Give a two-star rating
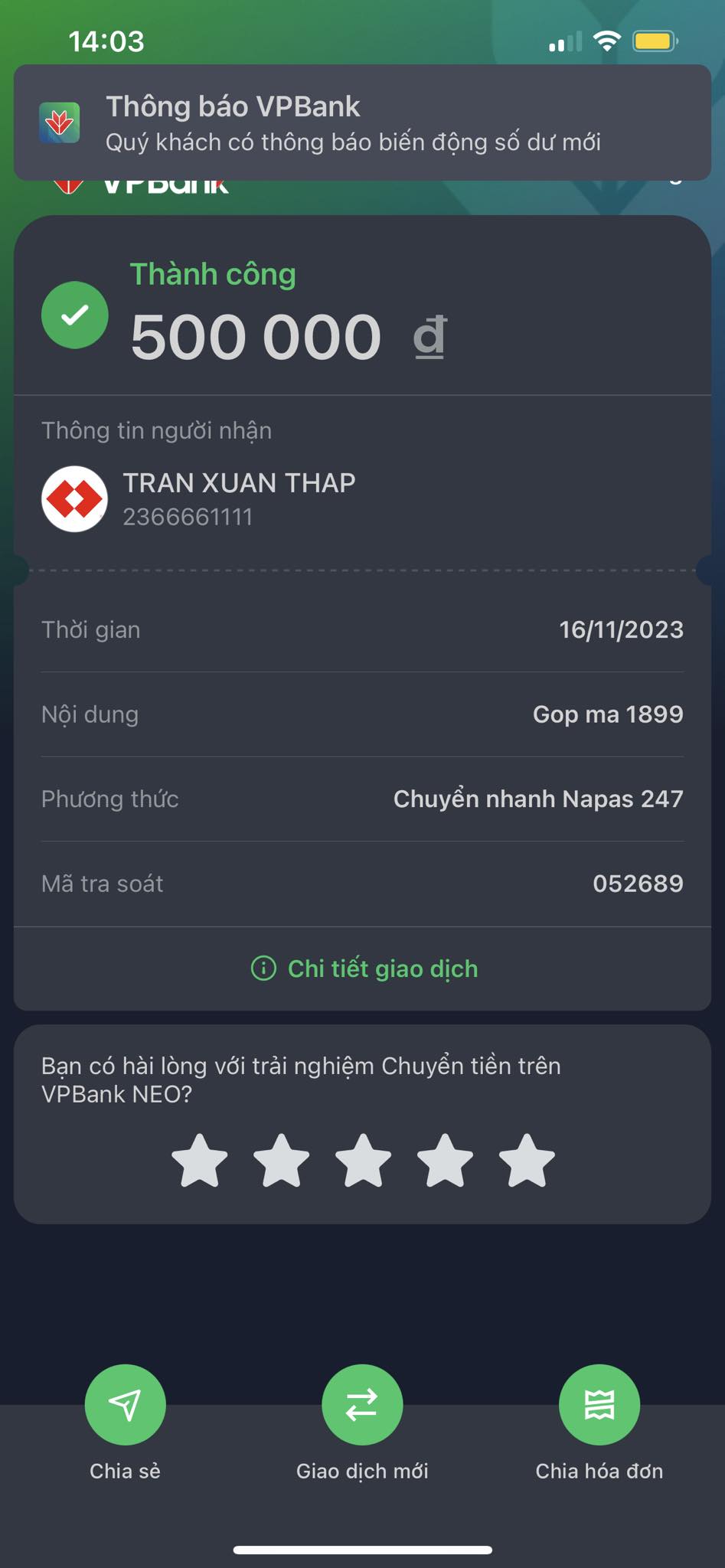This screenshot has width=725, height=1568. (282, 1161)
